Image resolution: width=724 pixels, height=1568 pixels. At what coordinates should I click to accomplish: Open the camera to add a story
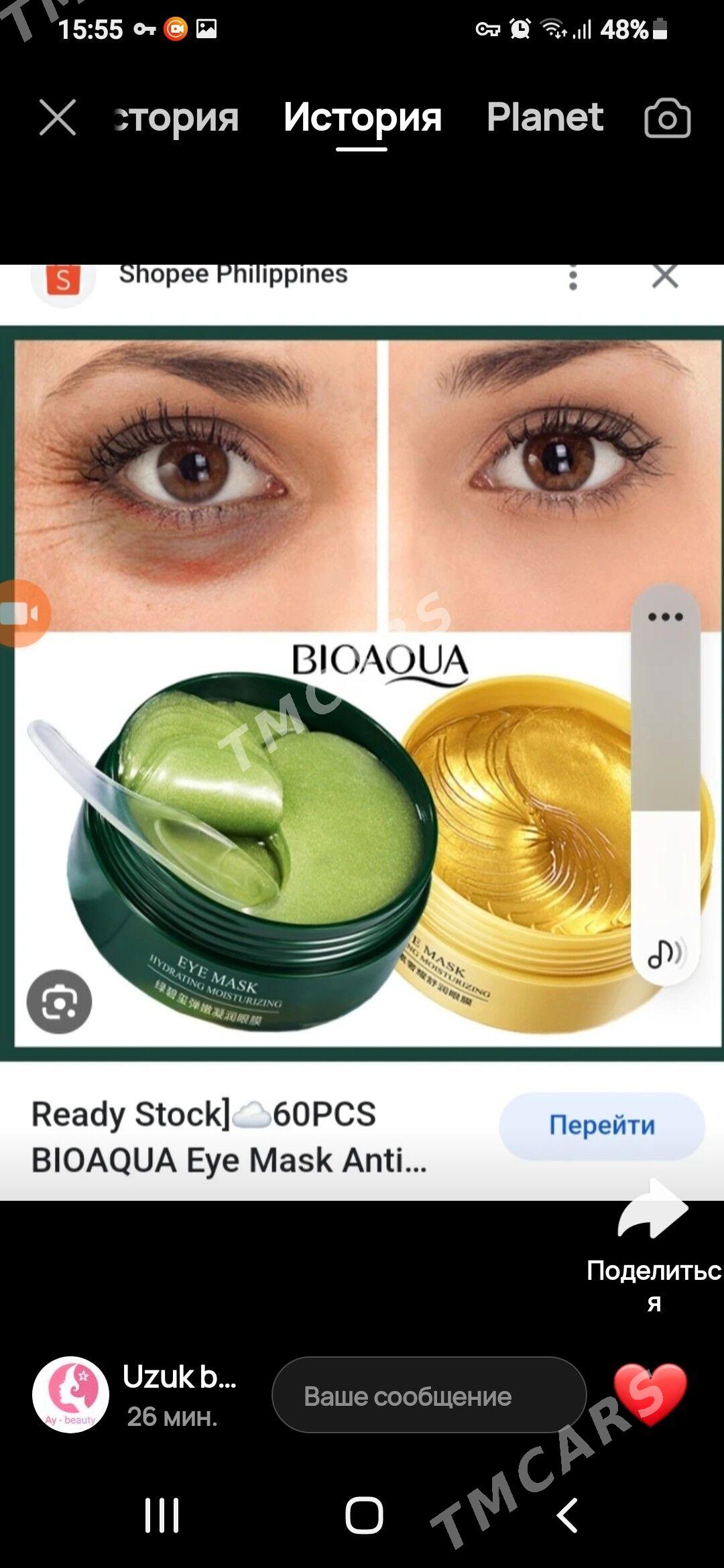point(667,118)
